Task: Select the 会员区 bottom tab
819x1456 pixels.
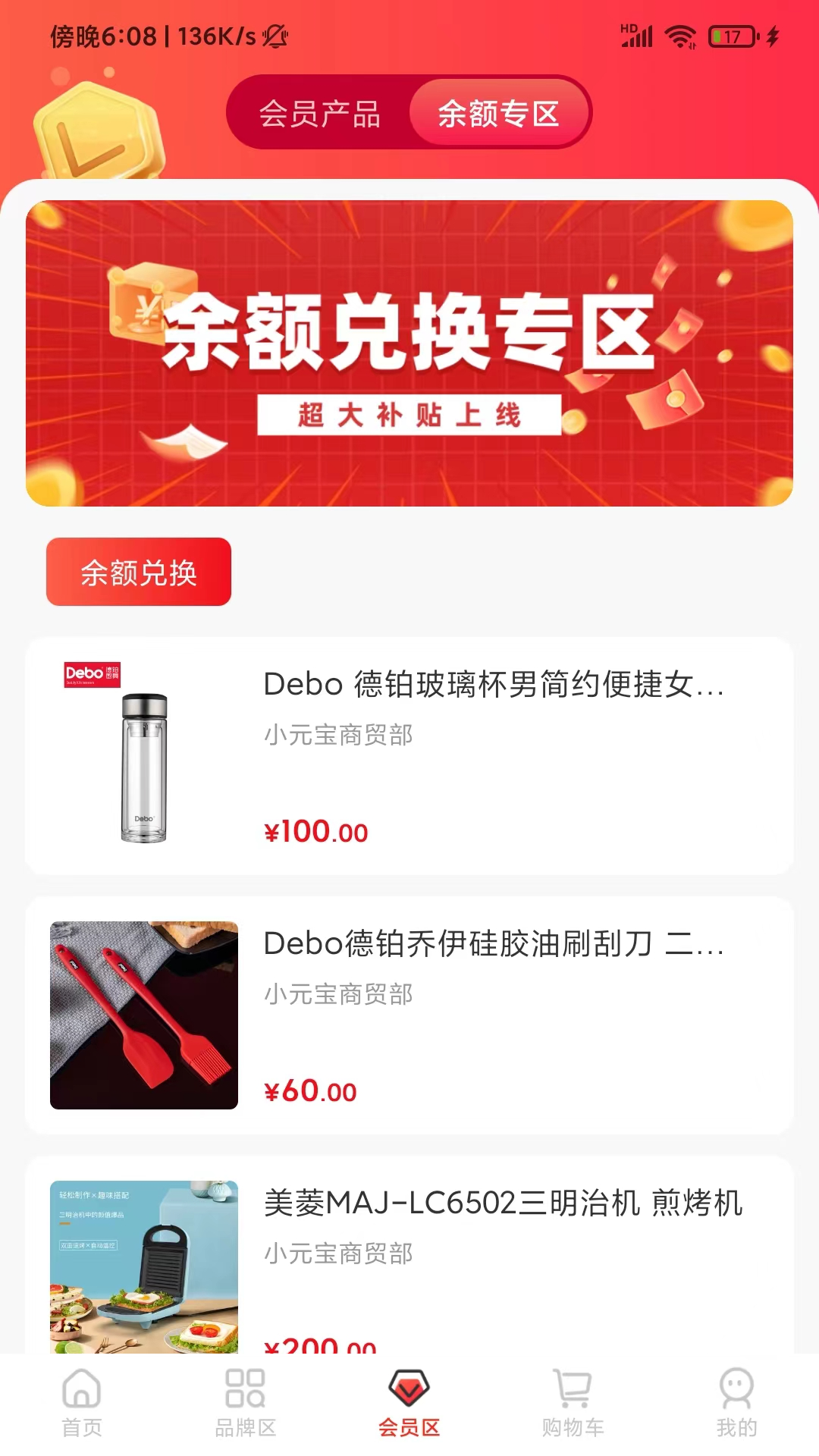Action: (x=409, y=1403)
